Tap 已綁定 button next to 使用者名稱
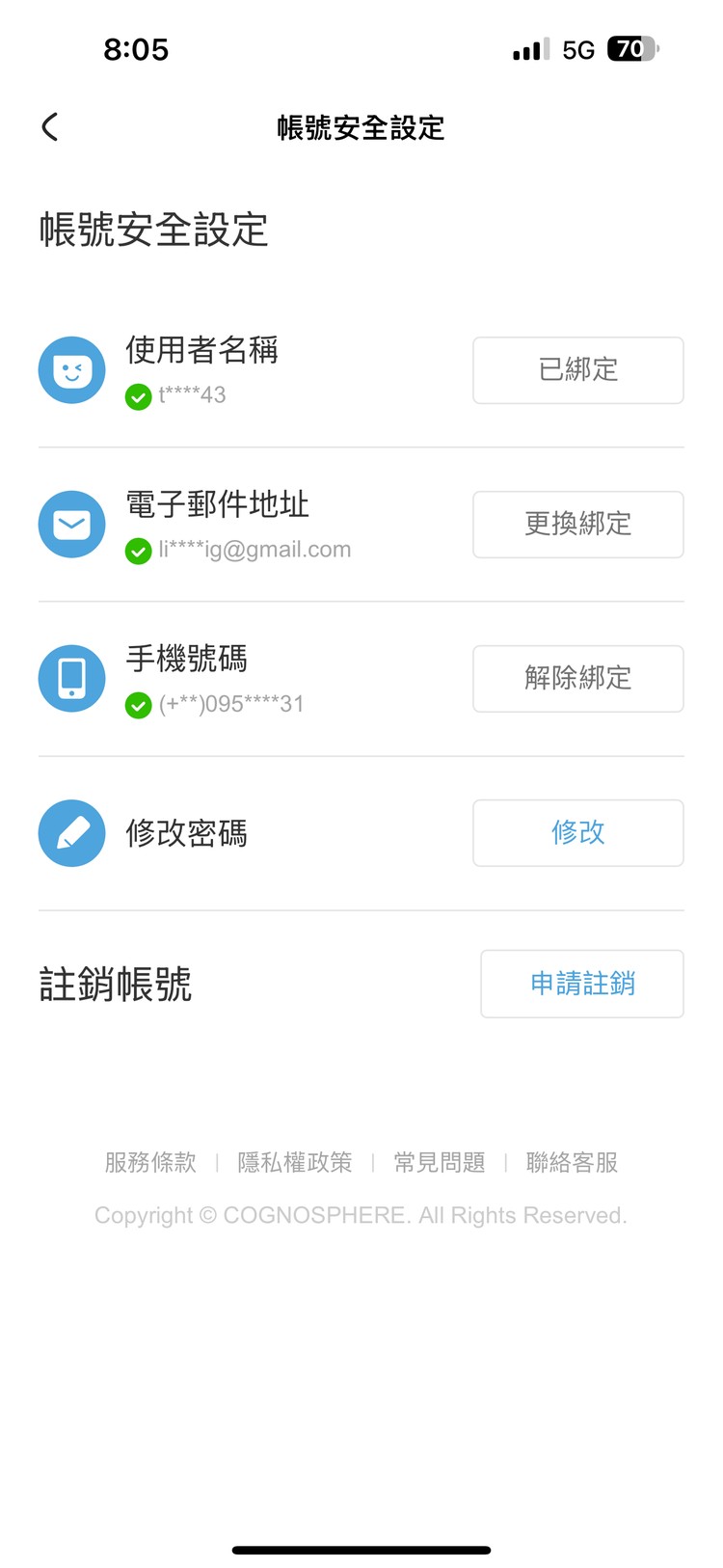Image resolution: width=723 pixels, height=1568 pixels. pos(577,369)
